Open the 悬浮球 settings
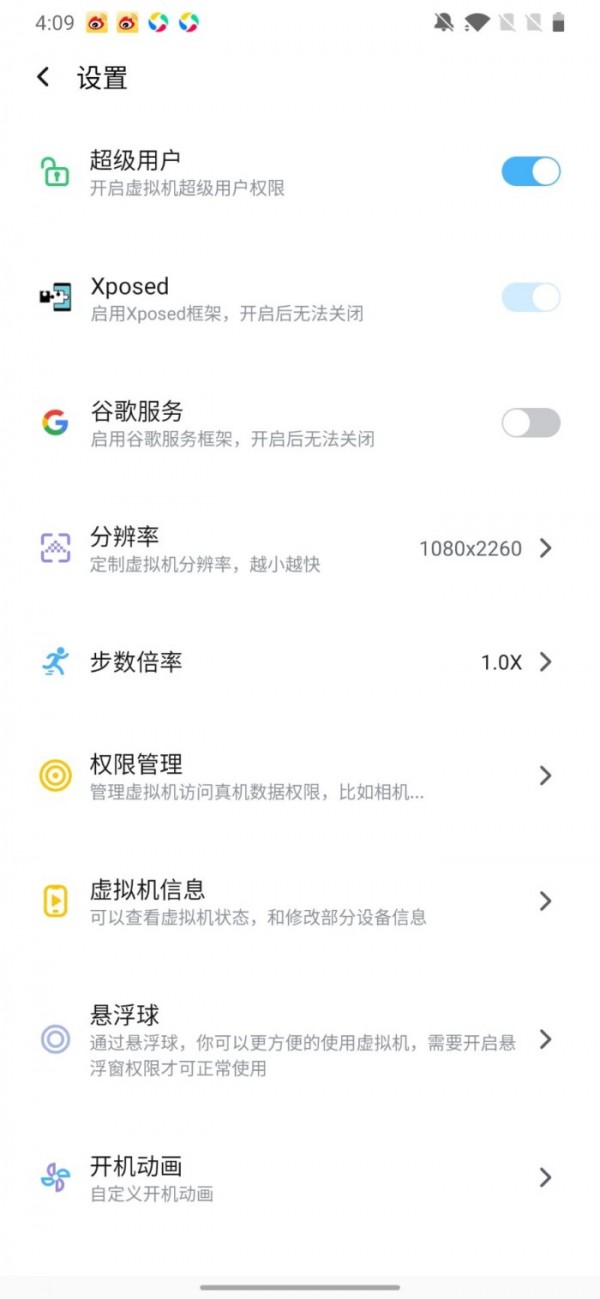This screenshot has height=1299, width=600. (300, 1040)
